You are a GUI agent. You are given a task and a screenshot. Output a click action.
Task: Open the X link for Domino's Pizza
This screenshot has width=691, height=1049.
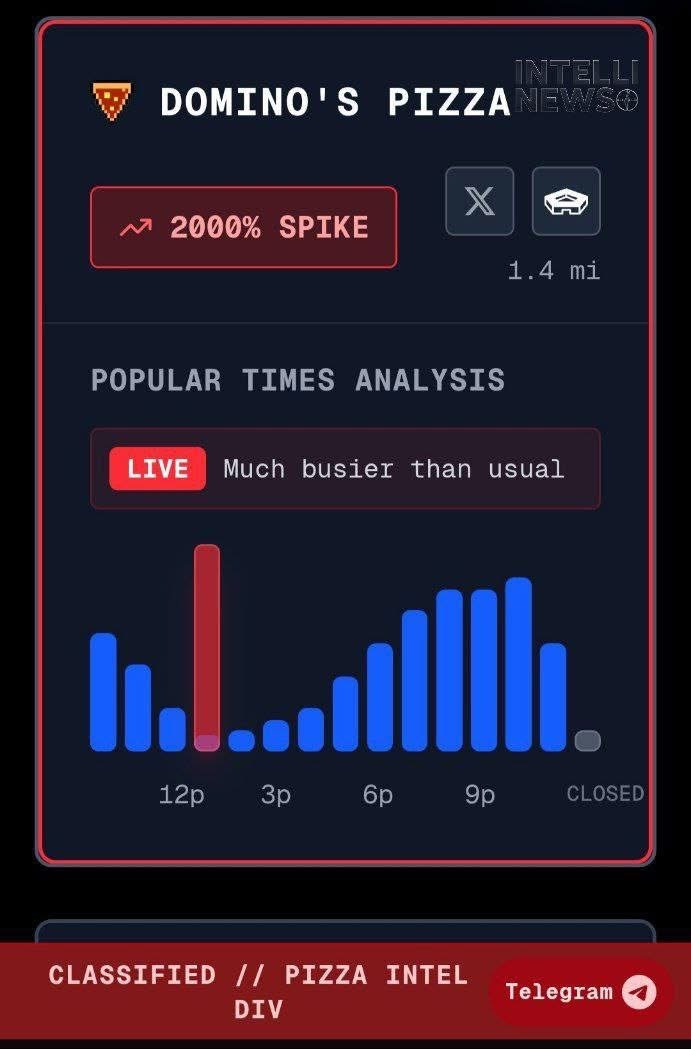pyautogui.click(x=479, y=202)
